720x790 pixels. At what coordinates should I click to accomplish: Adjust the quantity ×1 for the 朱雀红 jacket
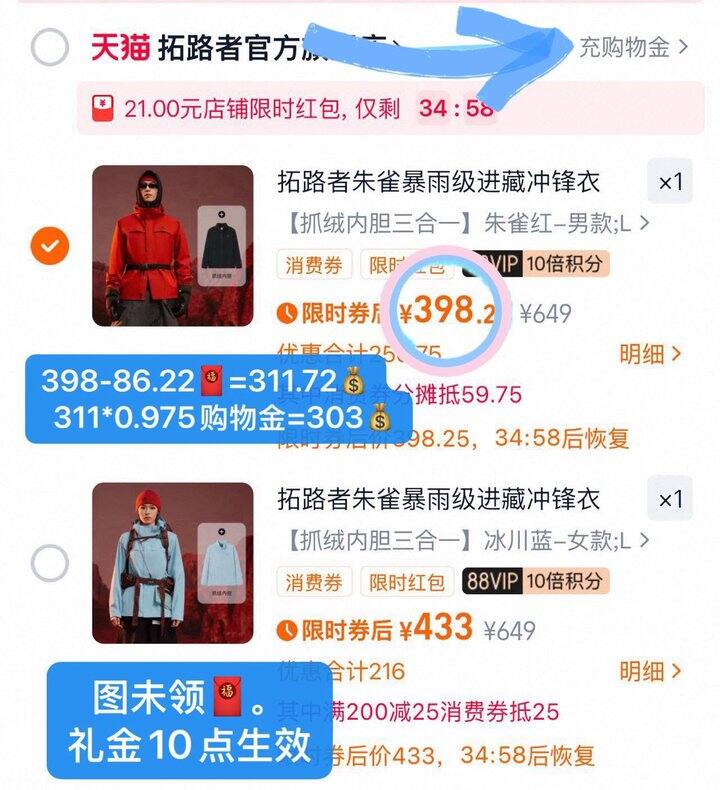[x=669, y=182]
